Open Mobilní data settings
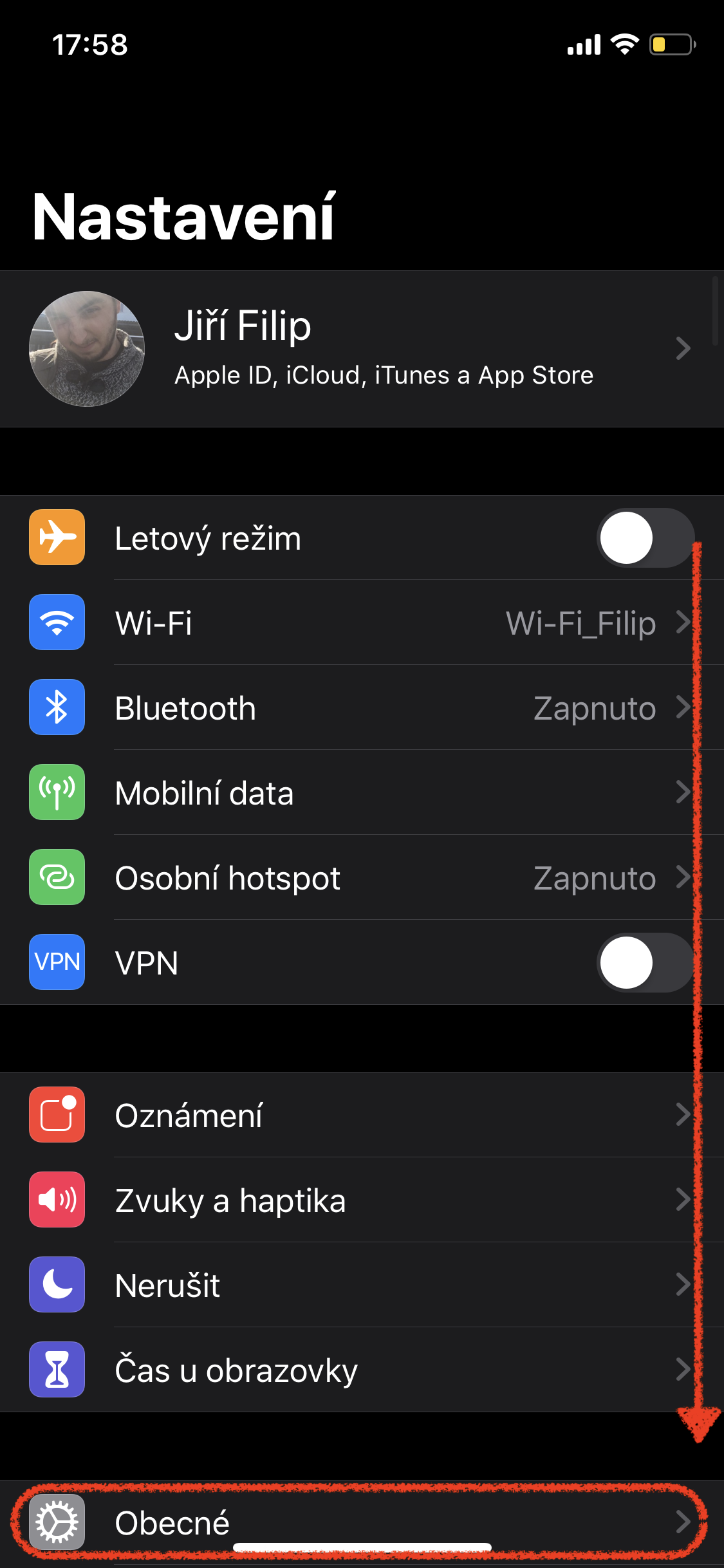This screenshot has height=1568, width=724. [x=360, y=793]
